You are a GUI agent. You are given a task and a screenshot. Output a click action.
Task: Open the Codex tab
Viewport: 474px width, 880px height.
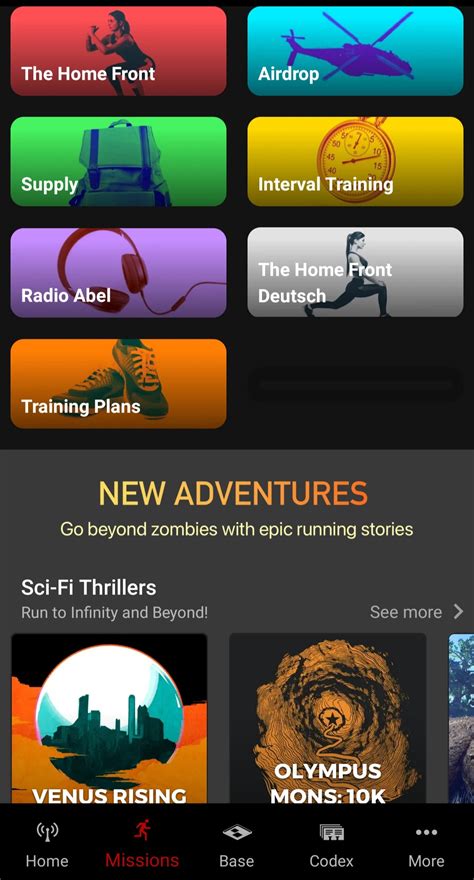pyautogui.click(x=332, y=845)
